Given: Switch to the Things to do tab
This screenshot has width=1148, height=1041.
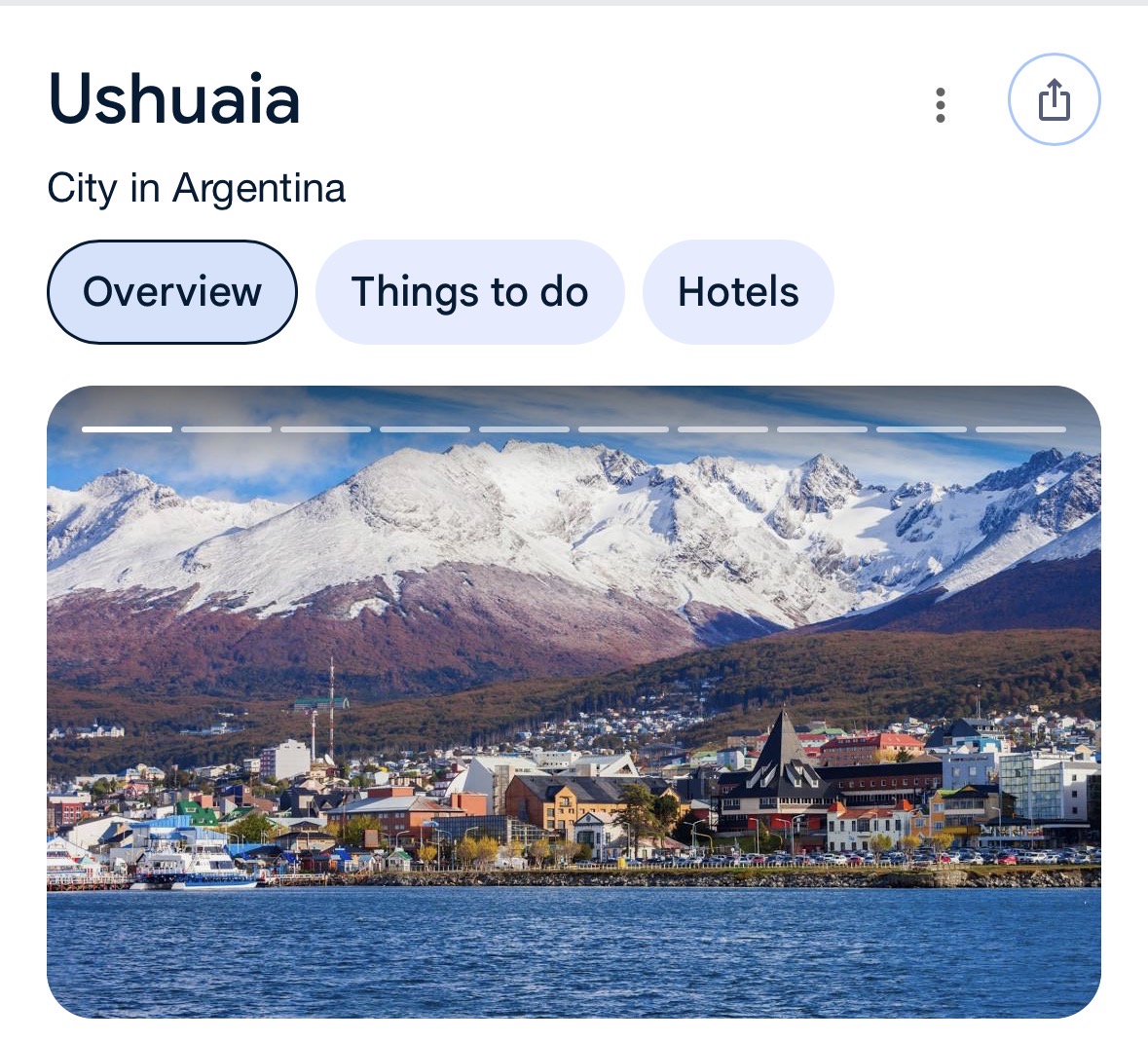Looking at the screenshot, I should (x=469, y=292).
